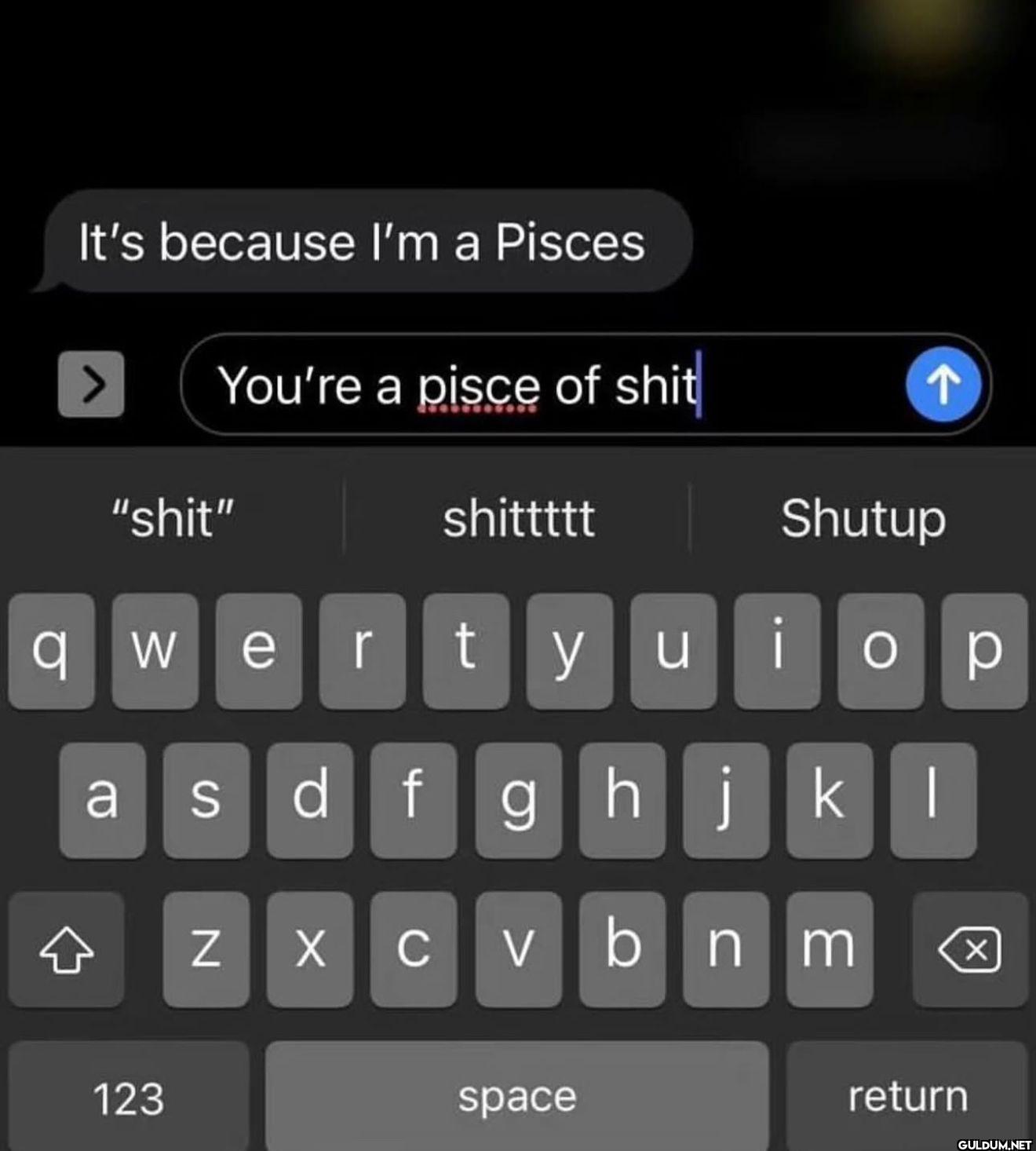The width and height of the screenshot is (1036, 1151).
Task: Tap the return key
Action: click(907, 1097)
